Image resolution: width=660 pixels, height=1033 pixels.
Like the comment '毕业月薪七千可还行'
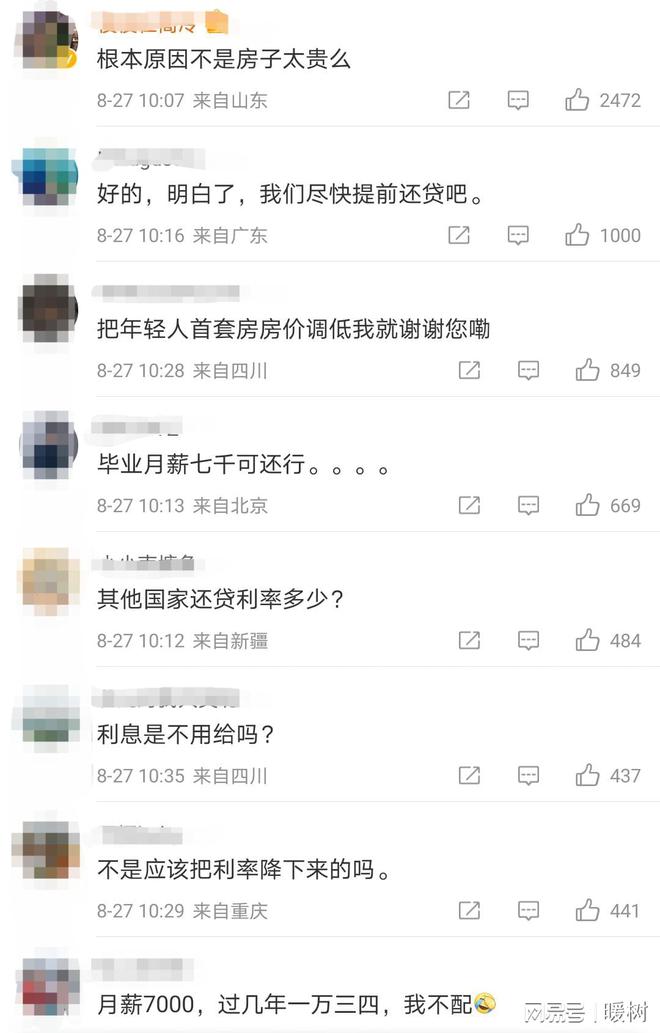coord(587,505)
